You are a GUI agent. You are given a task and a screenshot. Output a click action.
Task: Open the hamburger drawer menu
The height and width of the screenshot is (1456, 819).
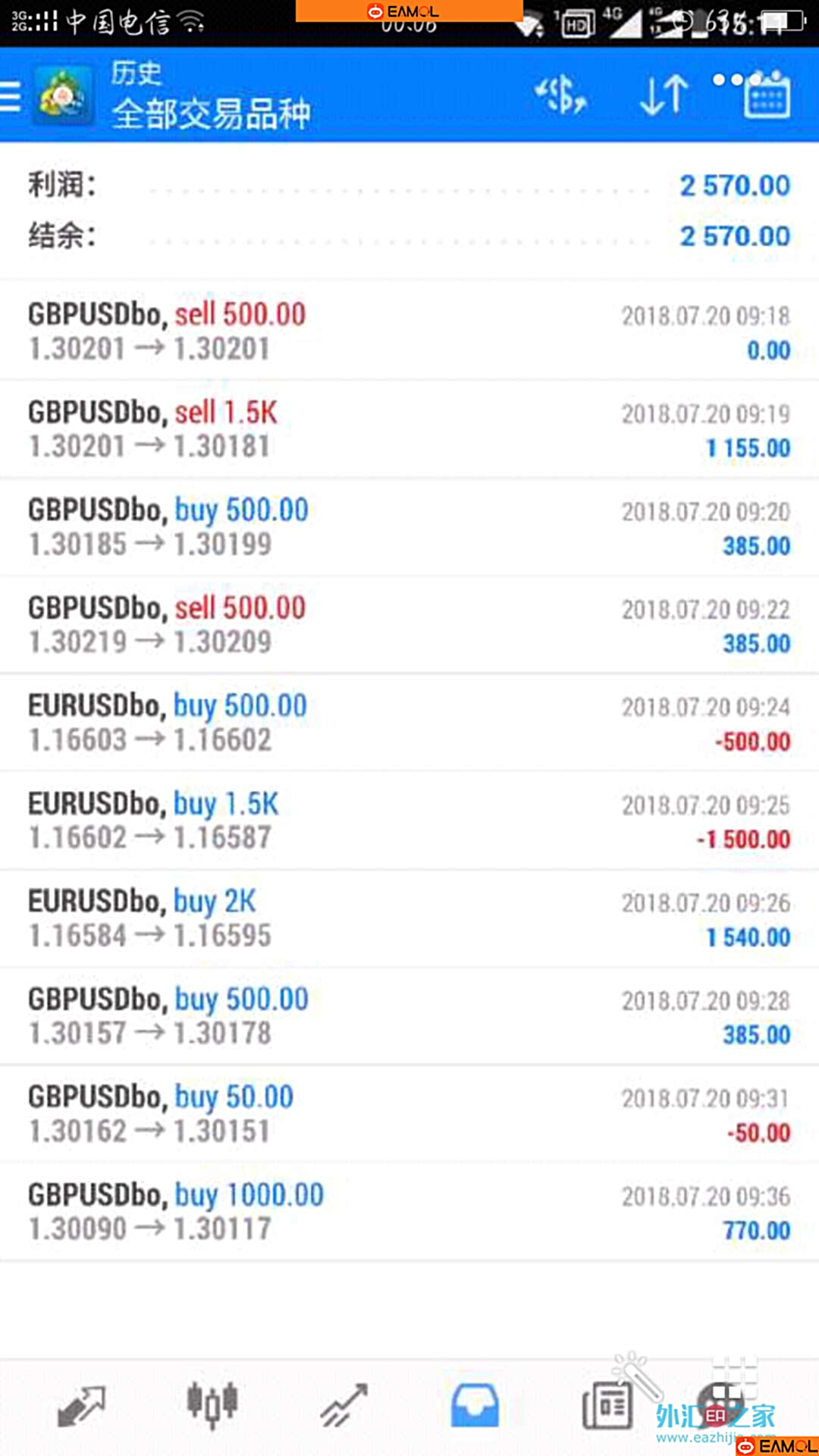(x=11, y=97)
